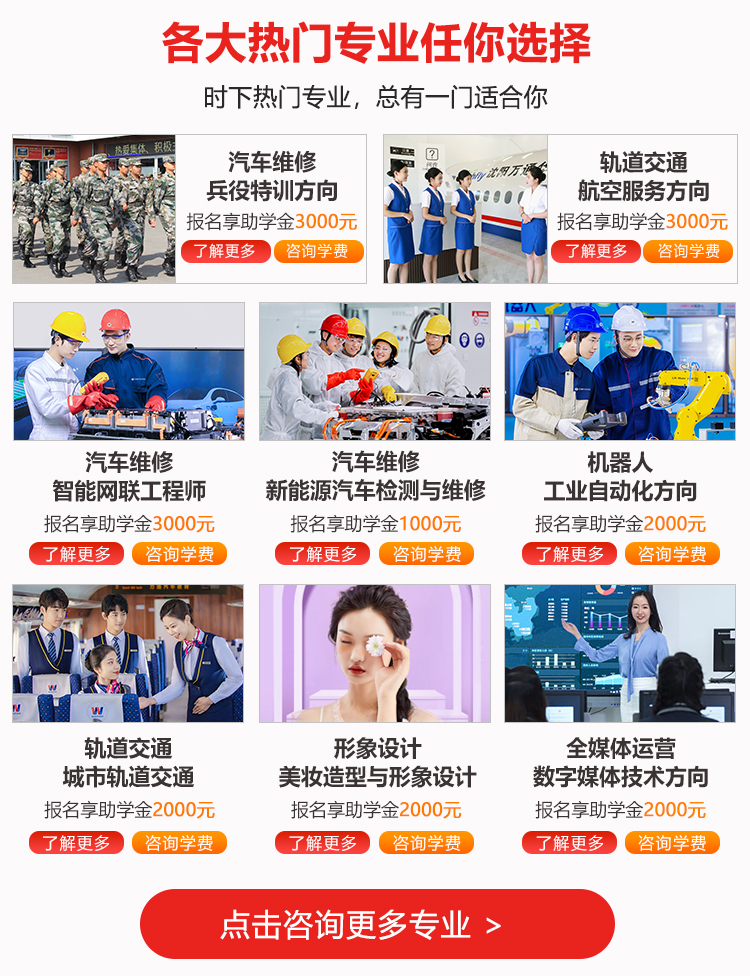Ask about tuition for 航空服务方向

[688, 252]
